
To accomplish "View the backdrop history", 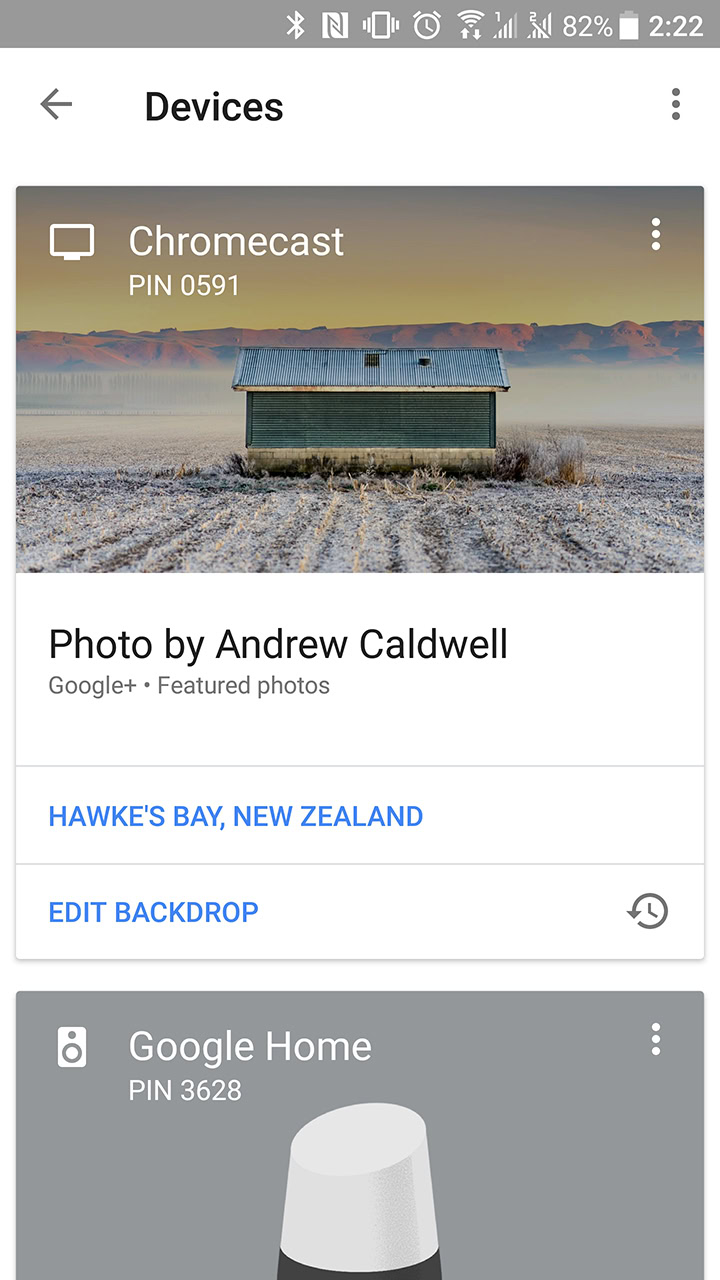I will tap(648, 912).
